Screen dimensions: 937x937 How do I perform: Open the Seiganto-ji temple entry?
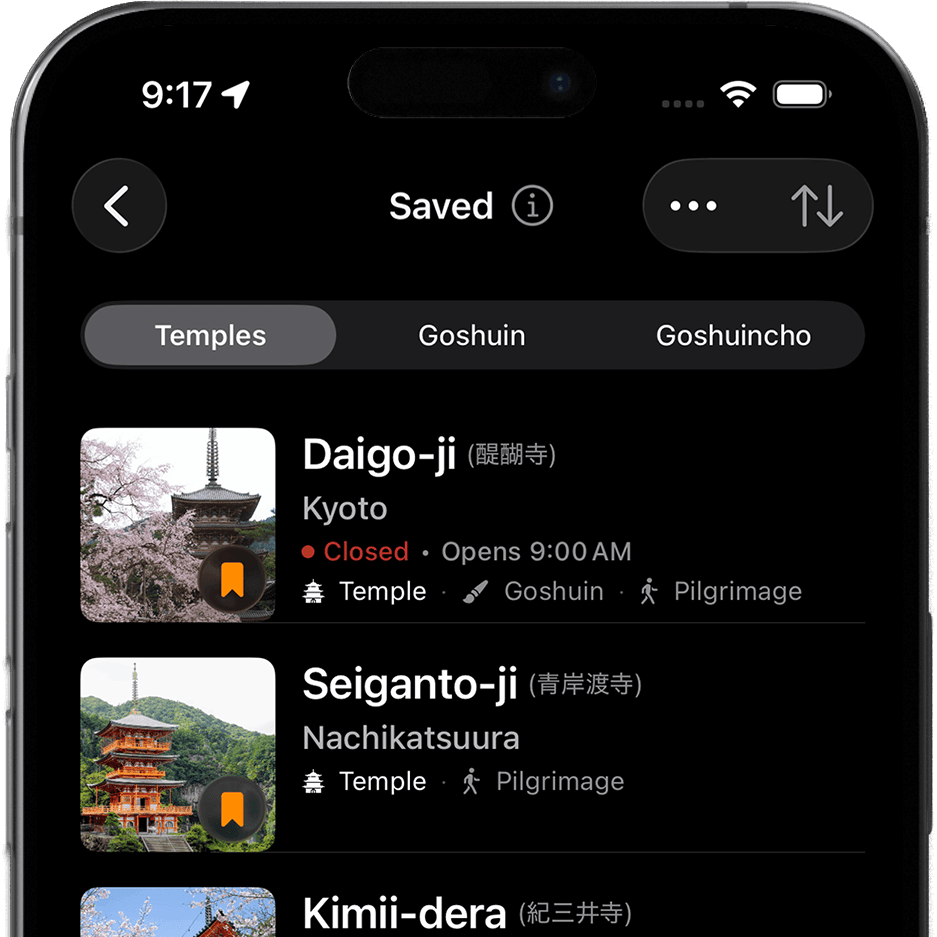point(550,740)
